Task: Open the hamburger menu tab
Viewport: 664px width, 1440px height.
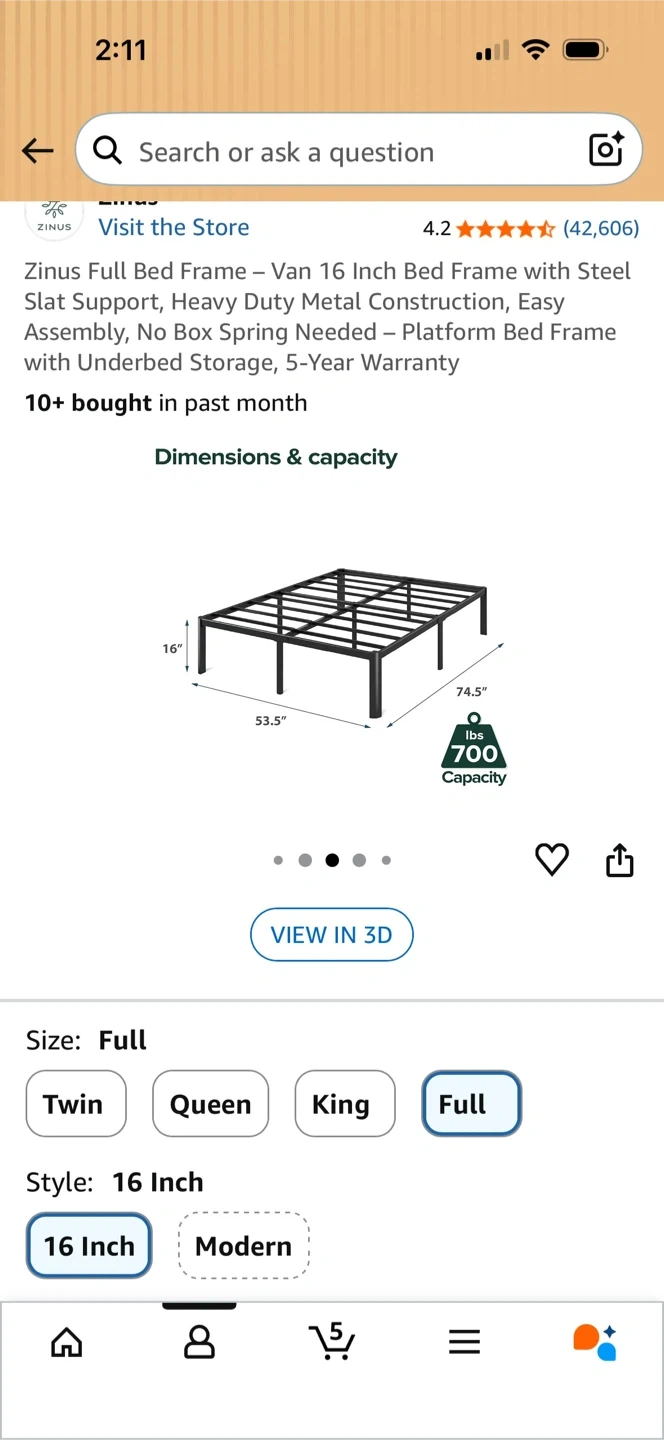Action: [x=464, y=1342]
